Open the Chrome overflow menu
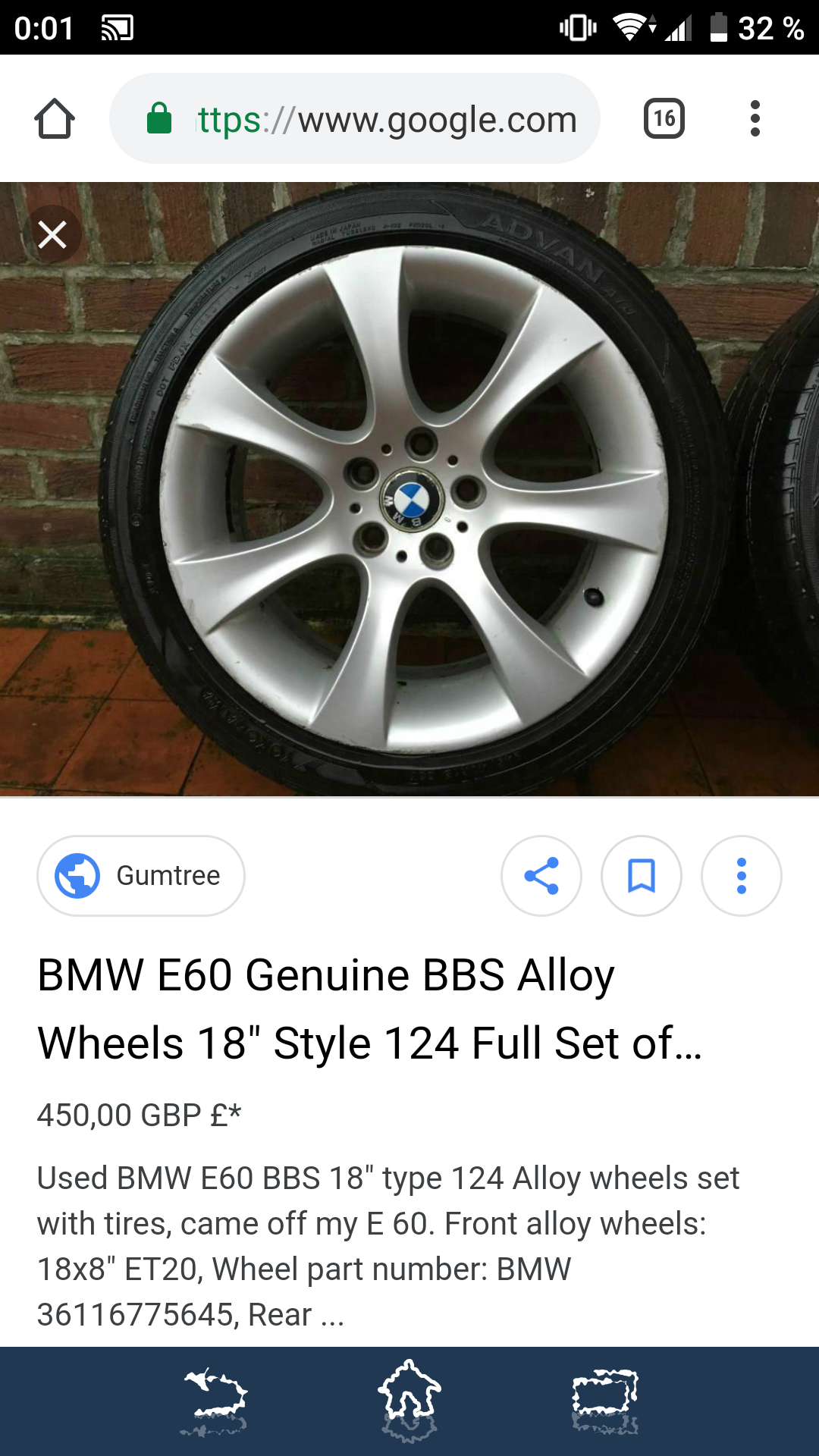 pos(755,119)
